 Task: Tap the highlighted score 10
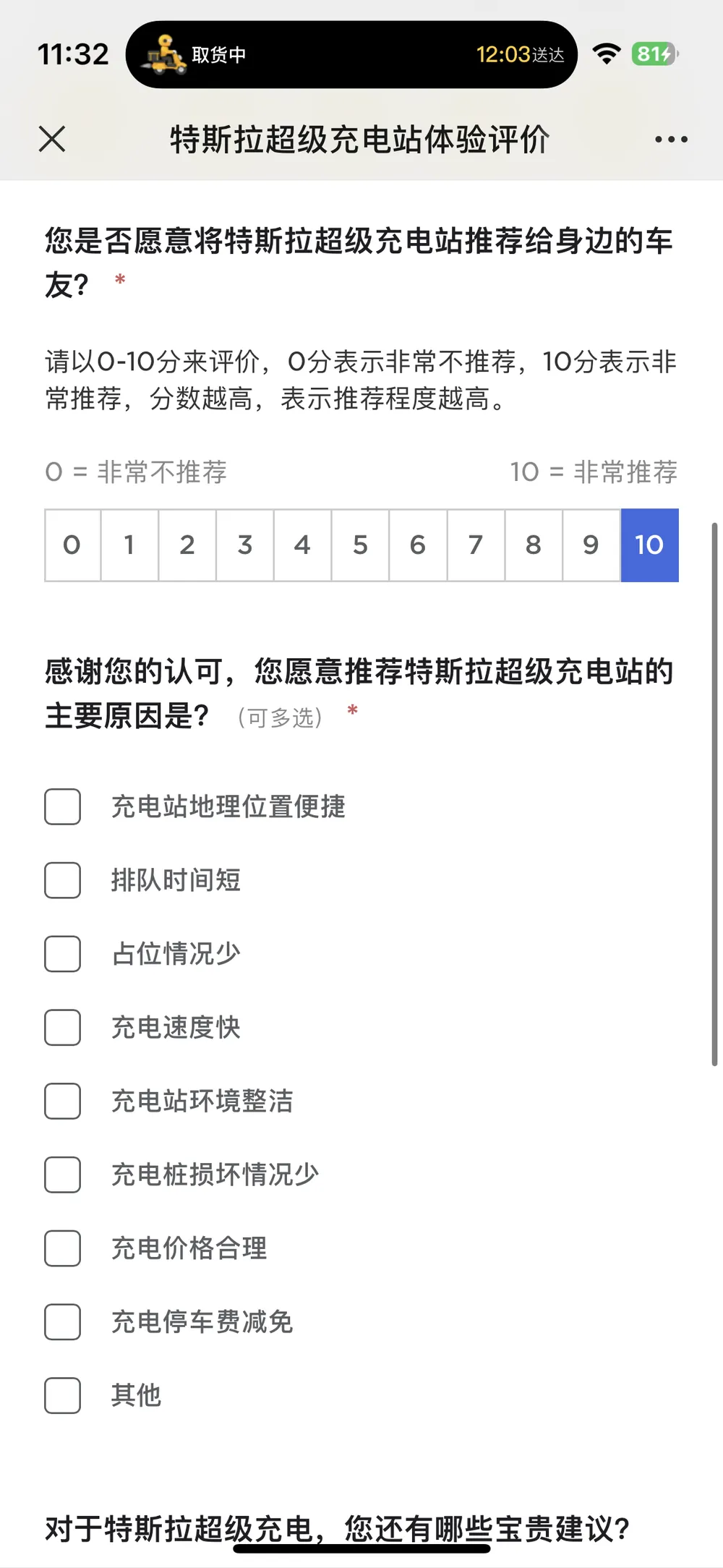(x=649, y=545)
